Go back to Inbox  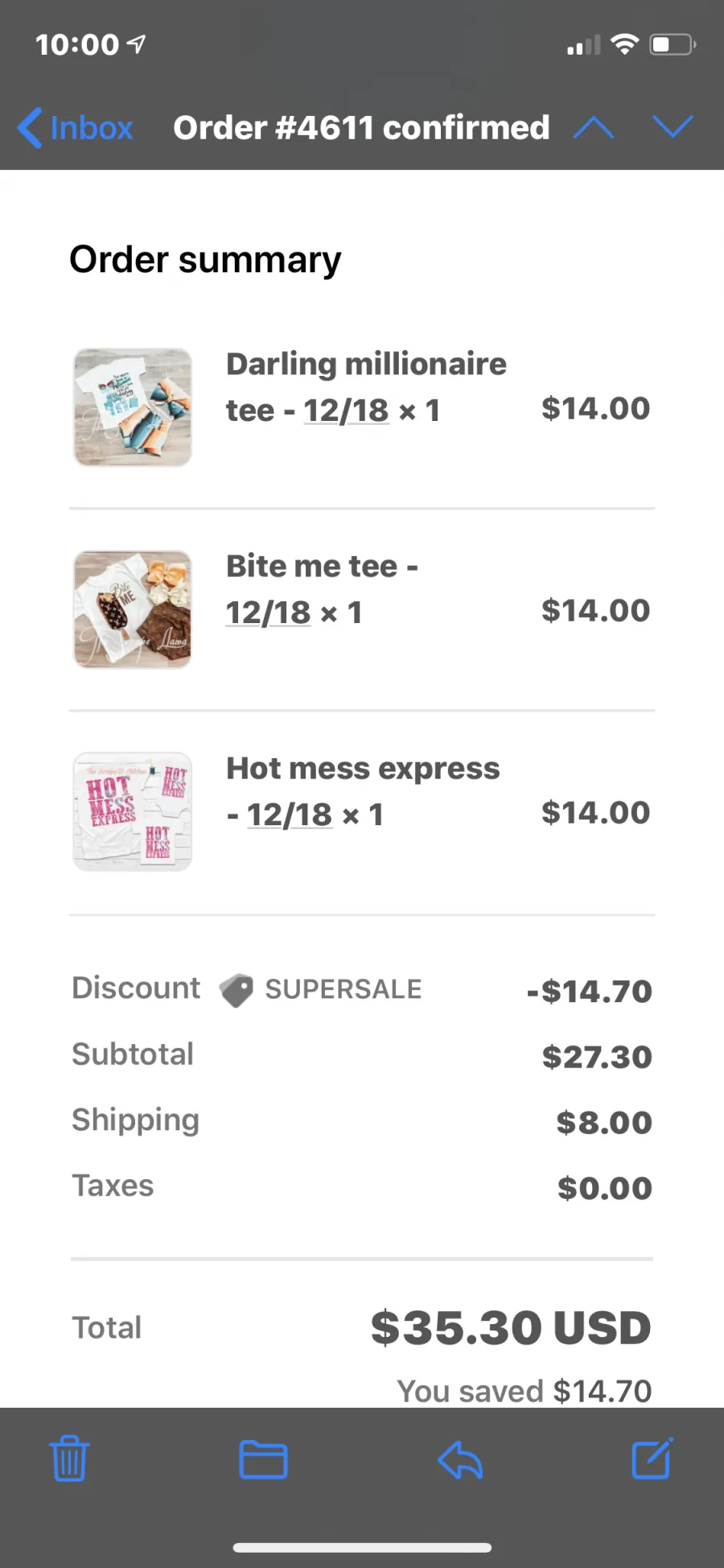coord(75,128)
